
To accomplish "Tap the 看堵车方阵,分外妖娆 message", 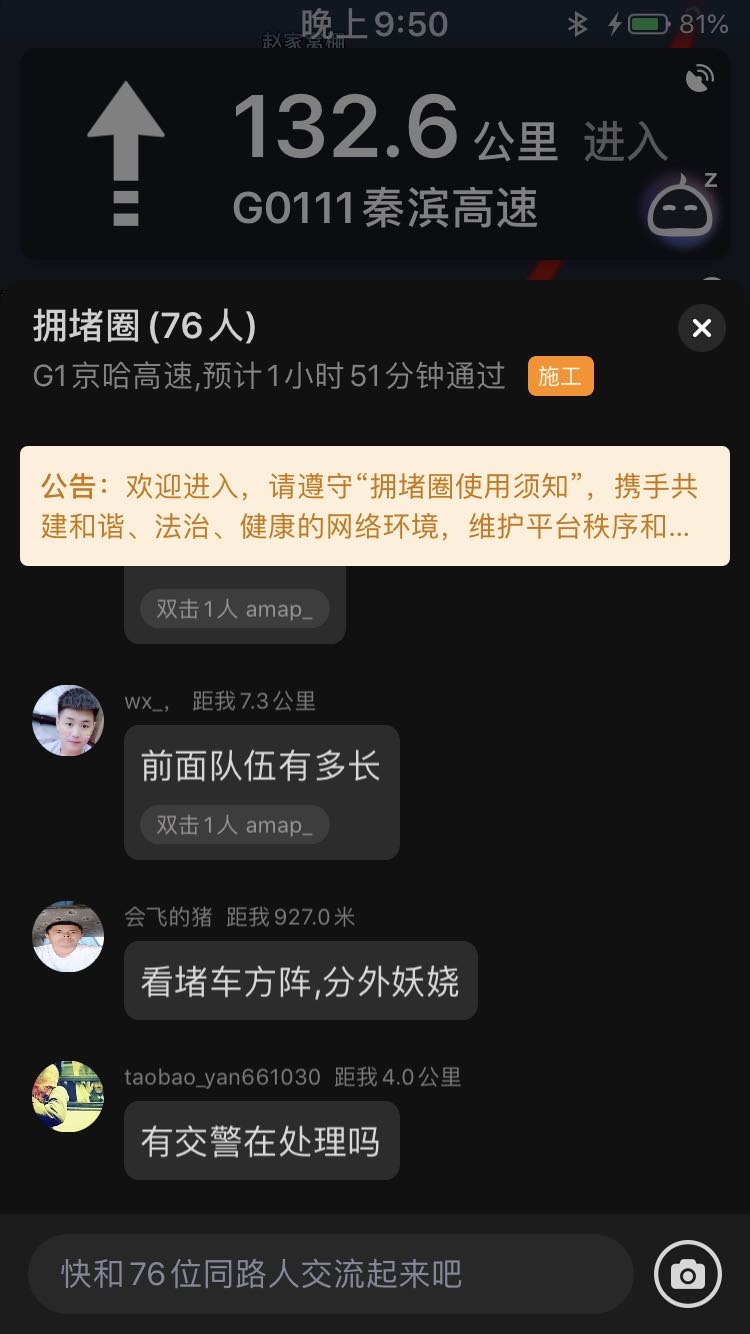I will pyautogui.click(x=300, y=981).
